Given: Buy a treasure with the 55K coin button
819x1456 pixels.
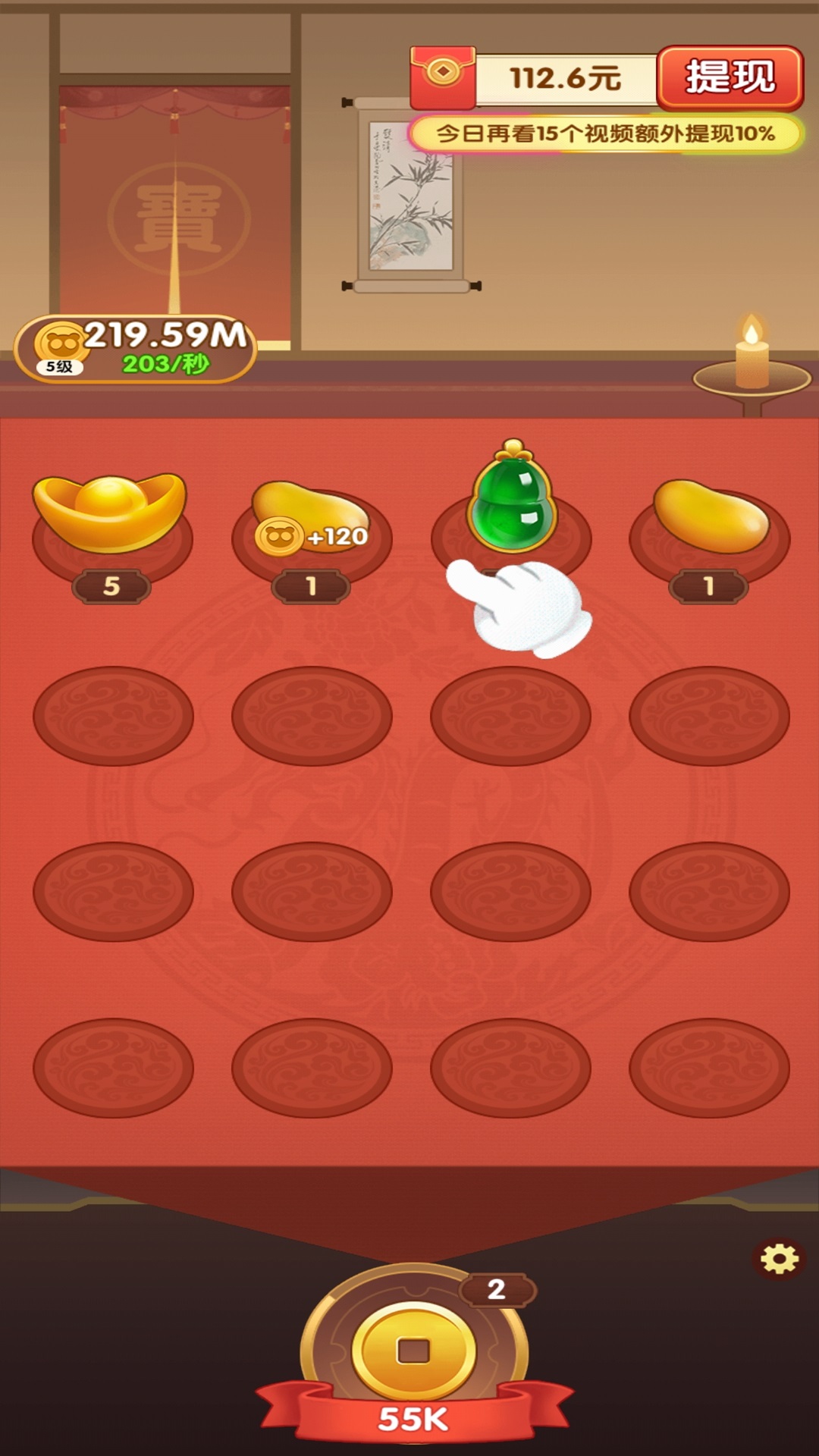Looking at the screenshot, I should click(414, 1354).
